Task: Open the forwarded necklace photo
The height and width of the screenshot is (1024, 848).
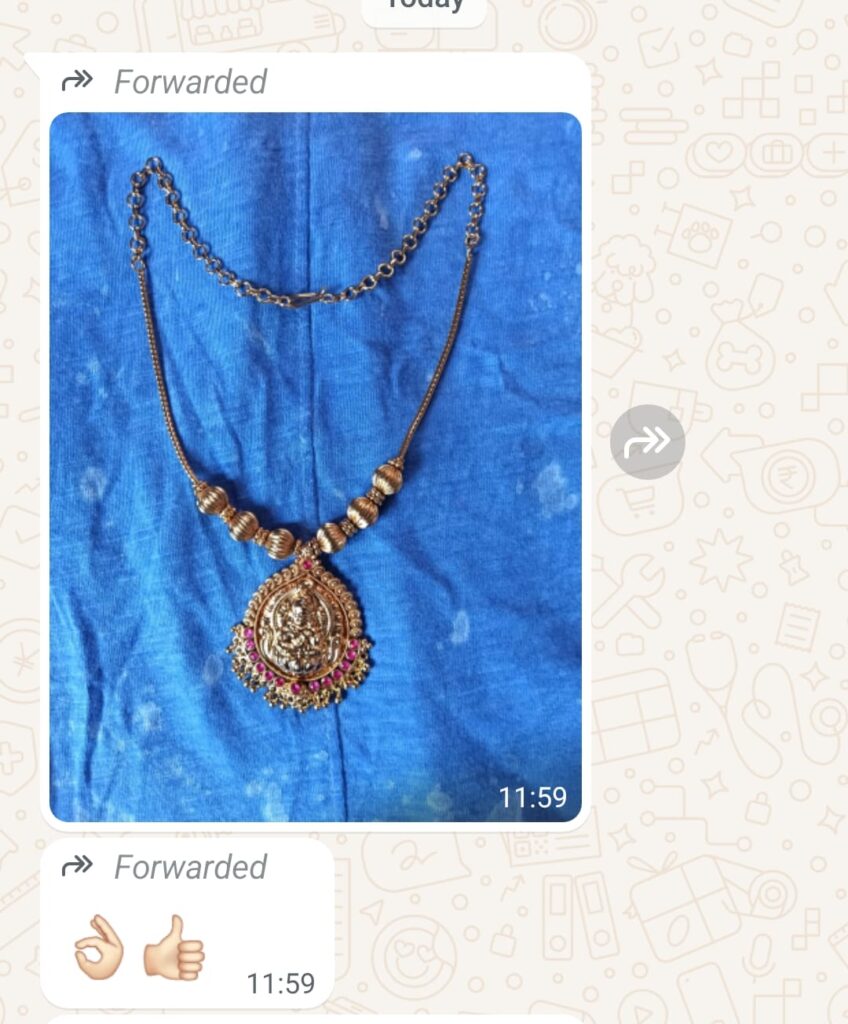Action: [315, 466]
